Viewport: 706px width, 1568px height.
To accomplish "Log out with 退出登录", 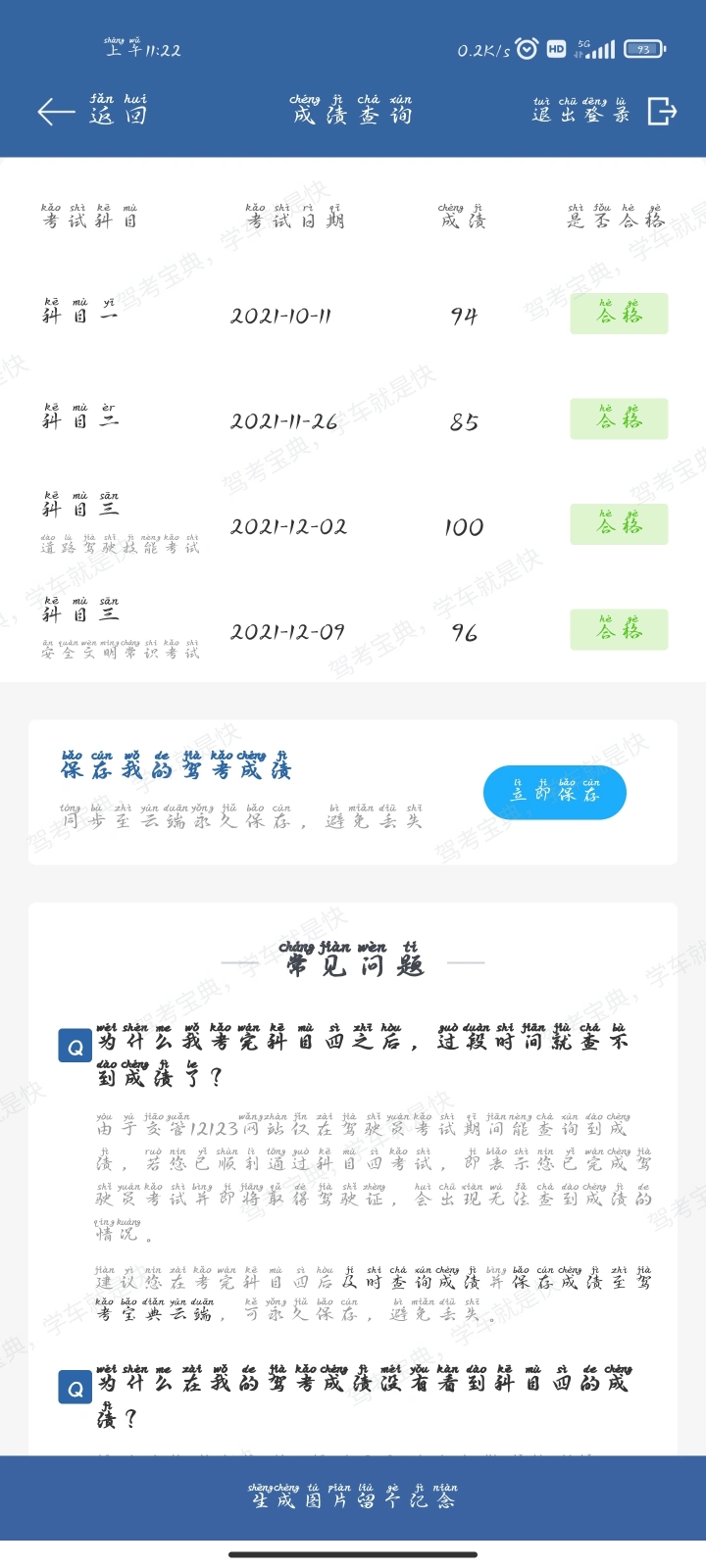I will pyautogui.click(x=604, y=111).
